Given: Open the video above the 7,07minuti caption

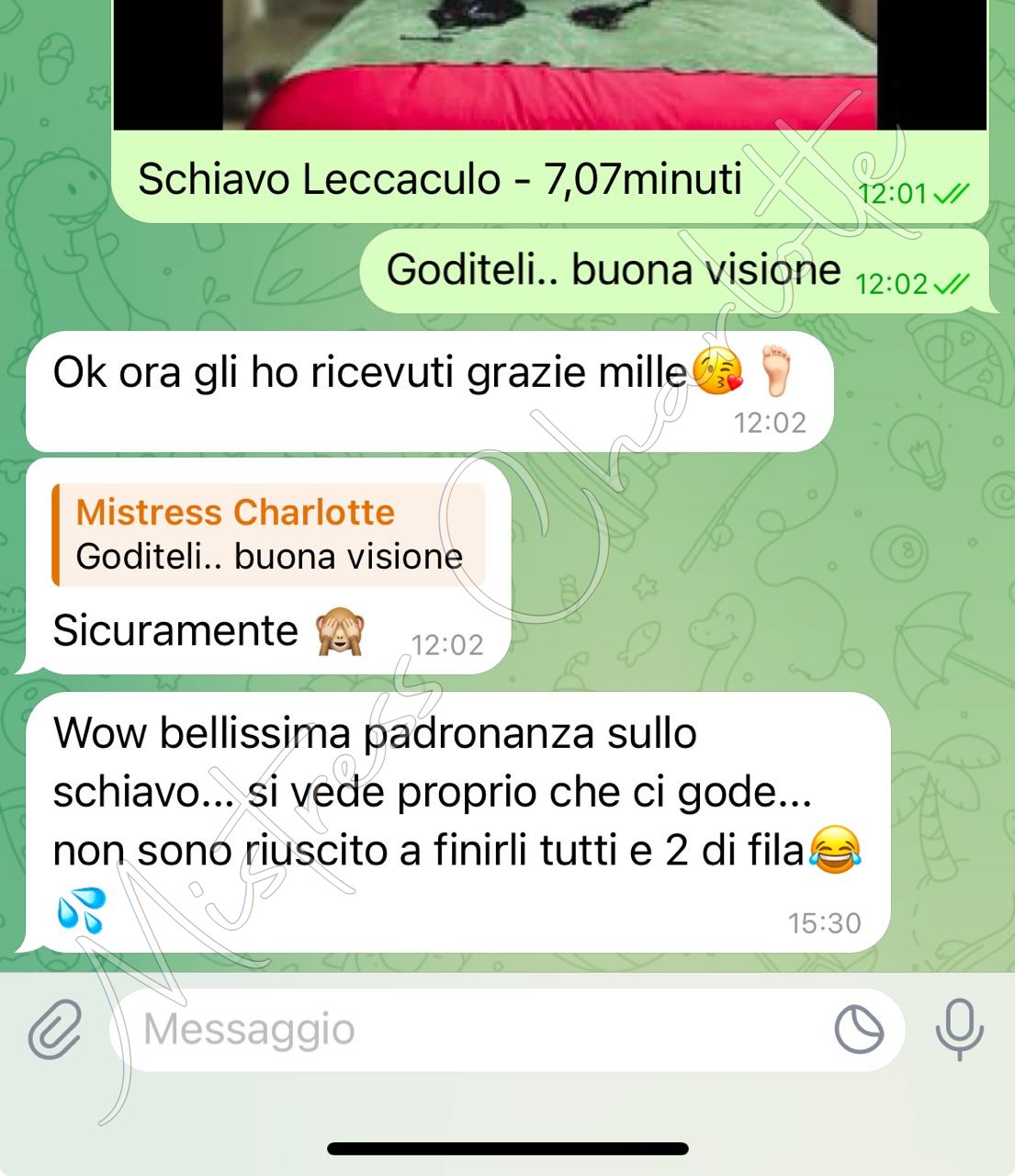Looking at the screenshot, I should point(549,64).
